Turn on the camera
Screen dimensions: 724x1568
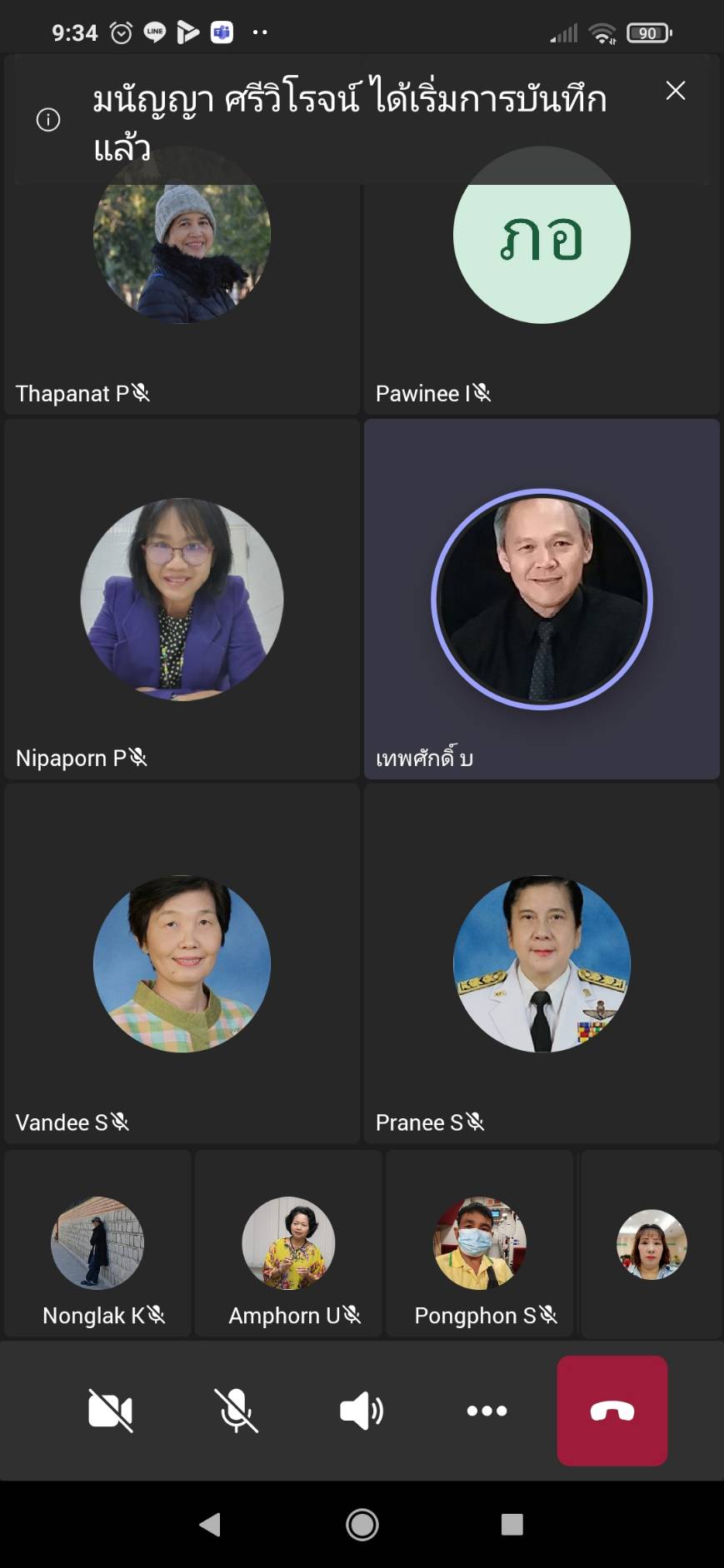tap(111, 1410)
